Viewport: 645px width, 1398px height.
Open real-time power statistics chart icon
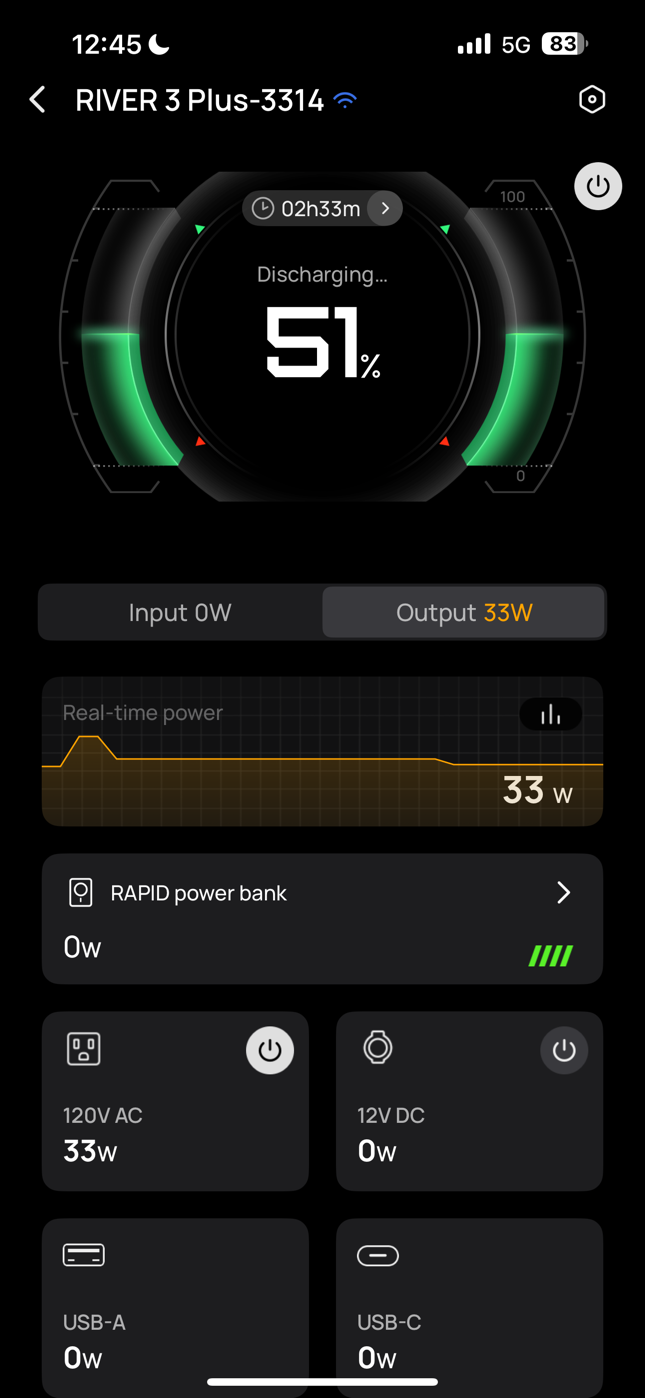point(550,714)
